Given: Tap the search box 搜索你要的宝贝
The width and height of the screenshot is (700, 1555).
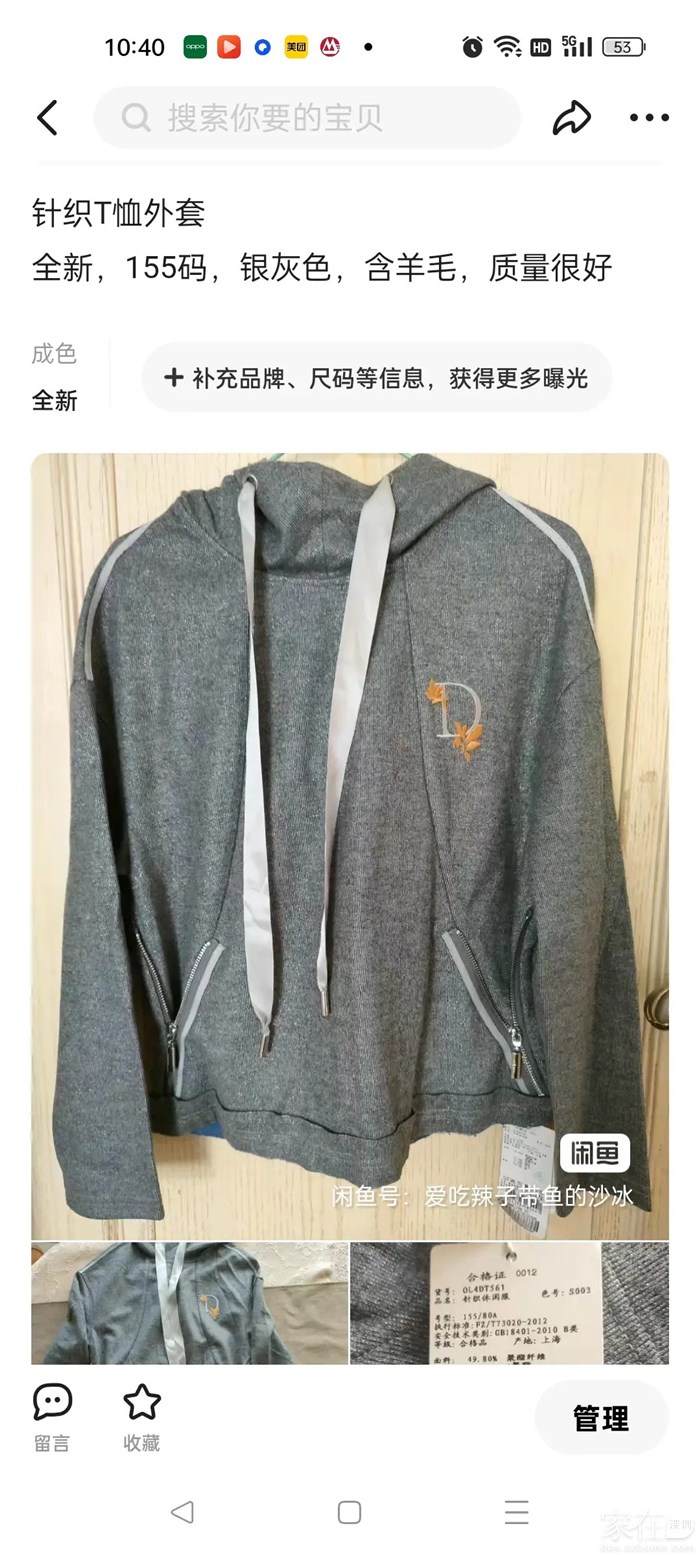Looking at the screenshot, I should tap(308, 118).
